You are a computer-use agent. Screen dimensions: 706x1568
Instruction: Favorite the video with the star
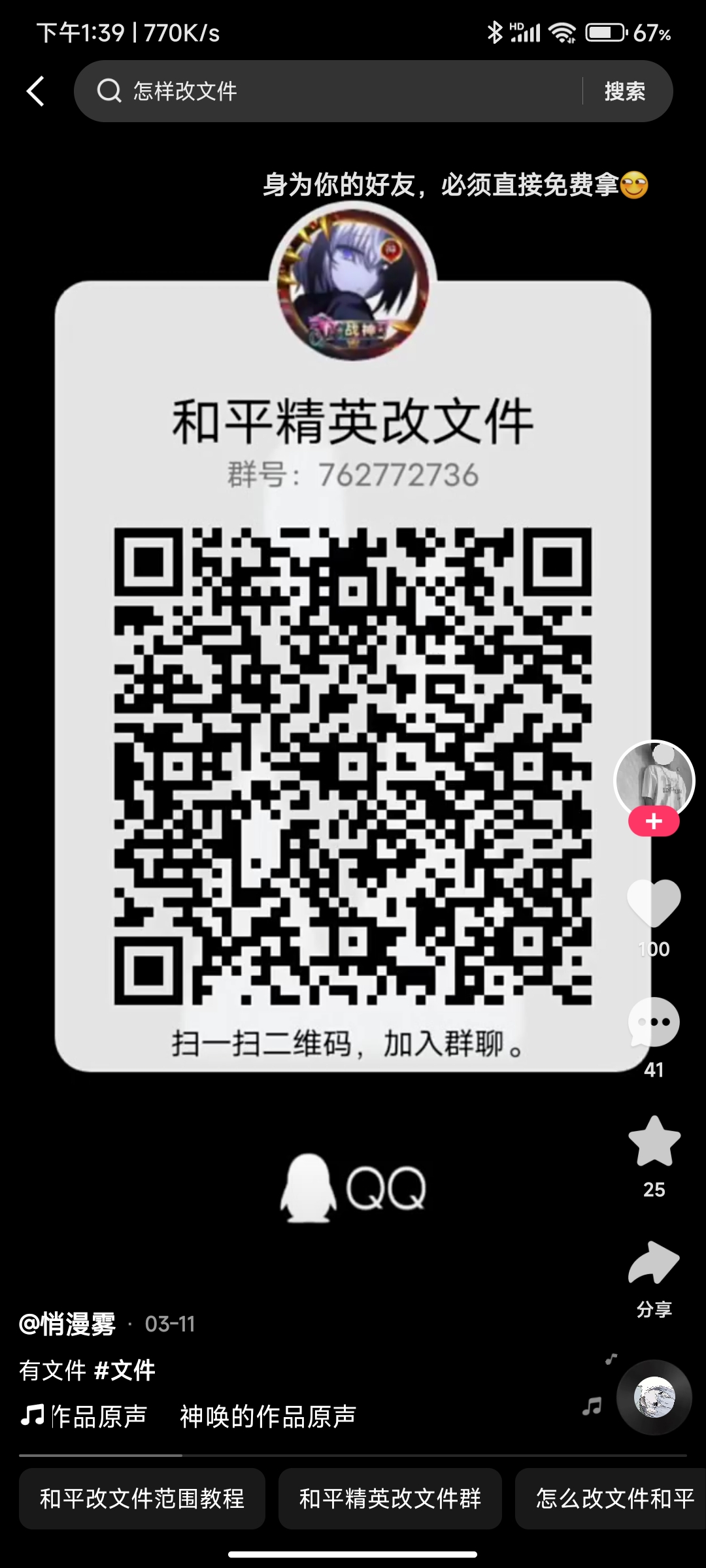point(654,1141)
